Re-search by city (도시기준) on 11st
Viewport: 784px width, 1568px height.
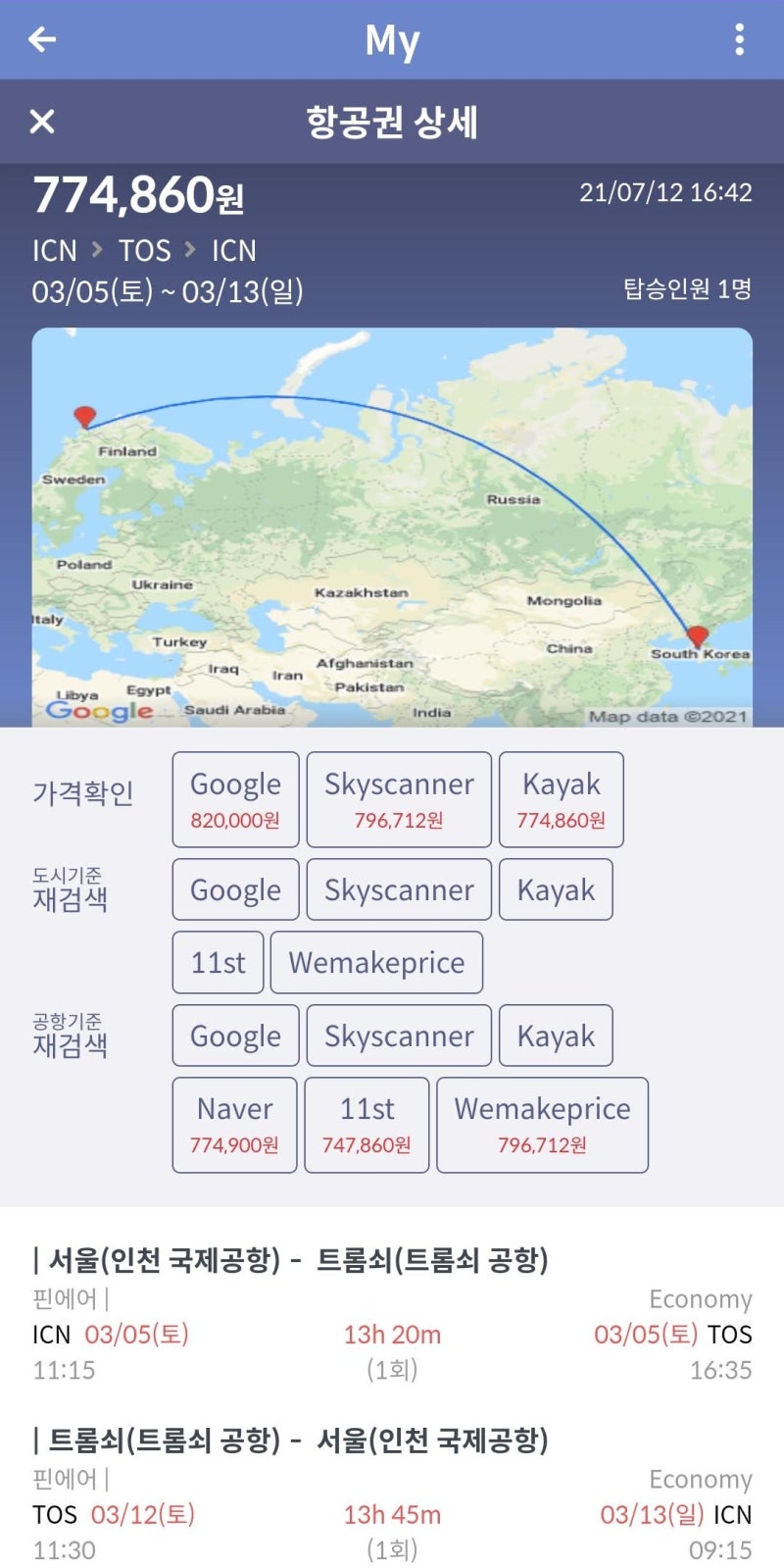tap(218, 962)
